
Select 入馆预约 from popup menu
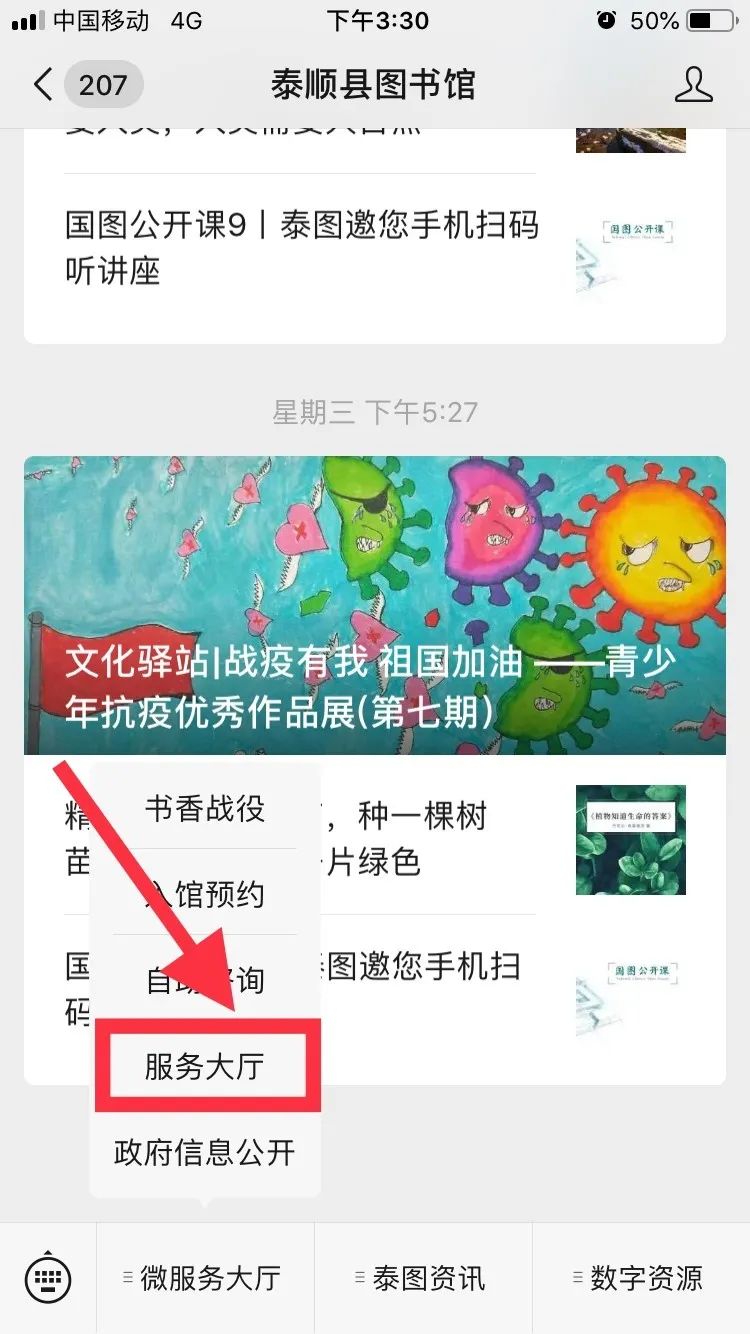[x=205, y=893]
